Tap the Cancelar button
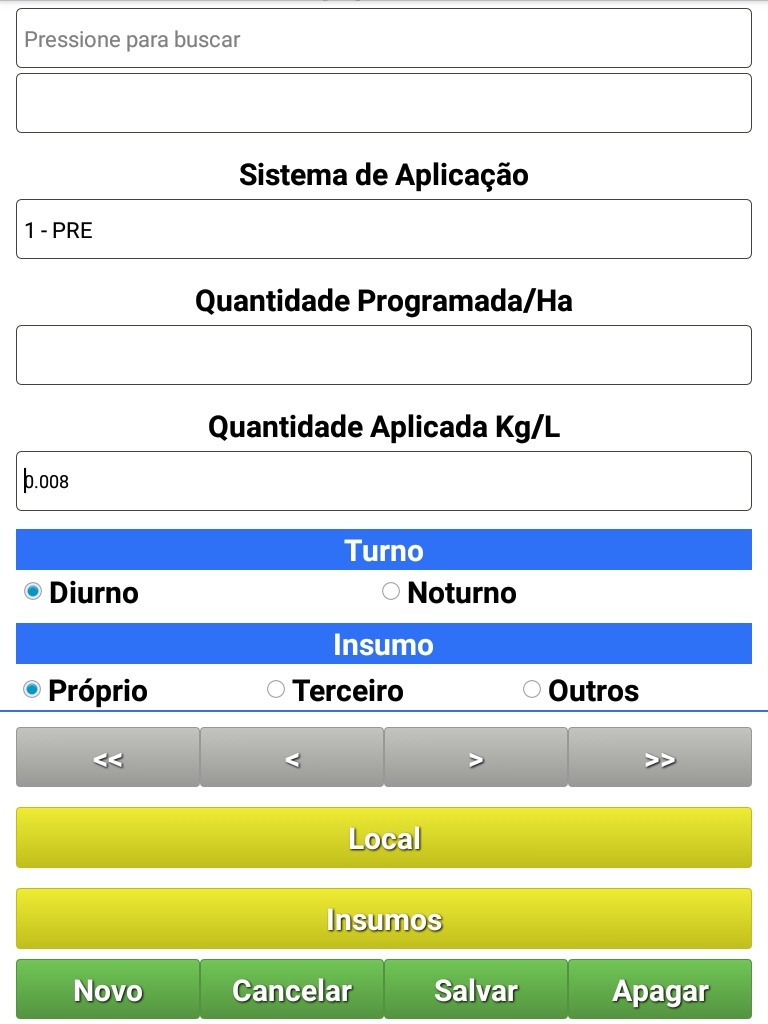 (x=292, y=990)
